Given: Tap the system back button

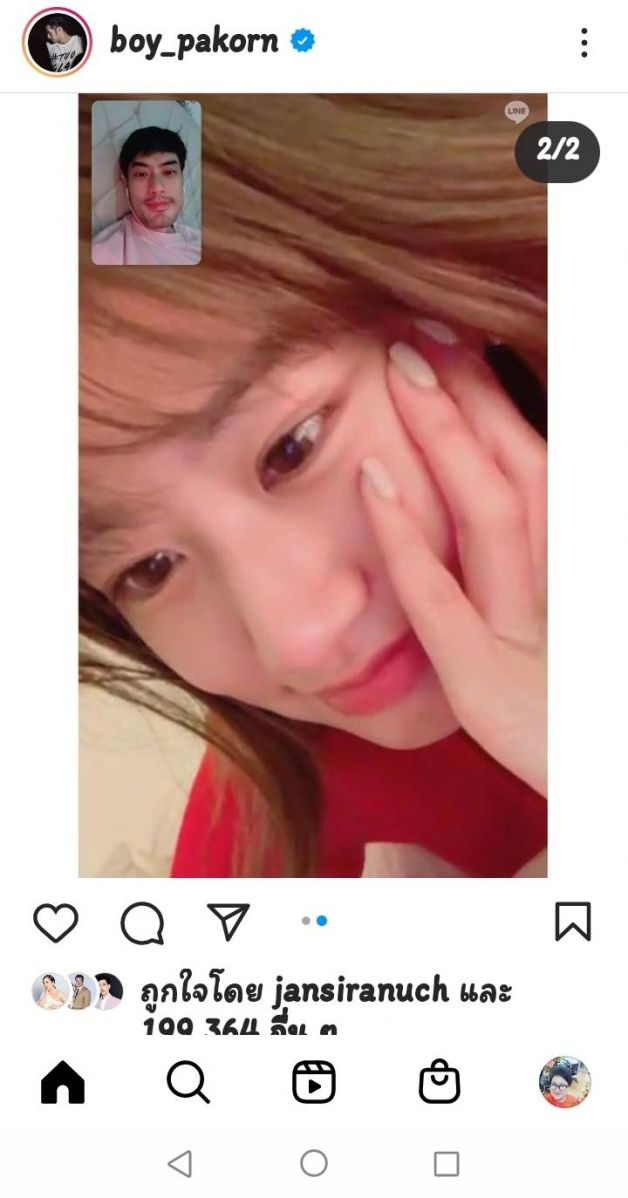Looking at the screenshot, I should [x=180, y=1163].
